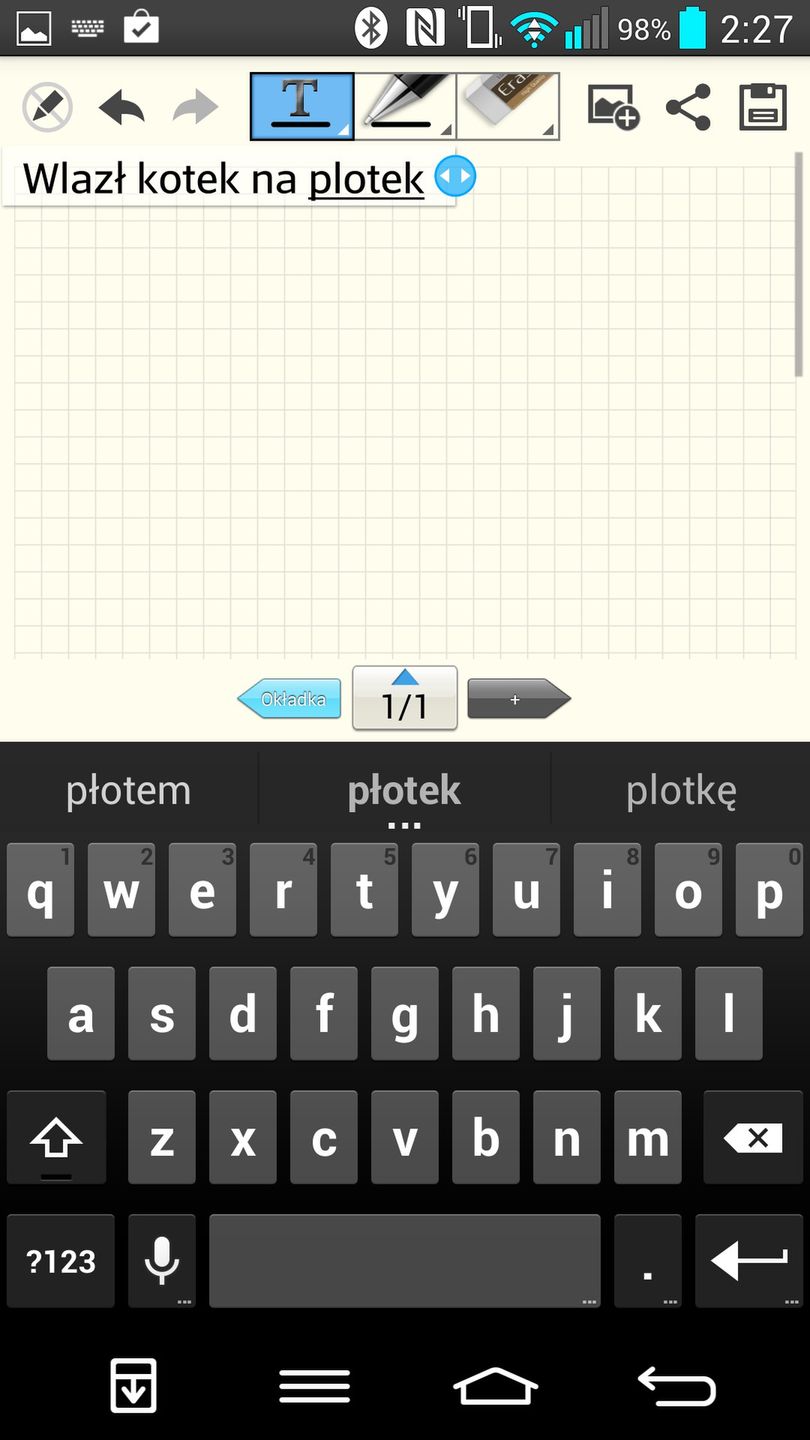
Task: Open the 1/1 page selector
Action: tap(405, 698)
